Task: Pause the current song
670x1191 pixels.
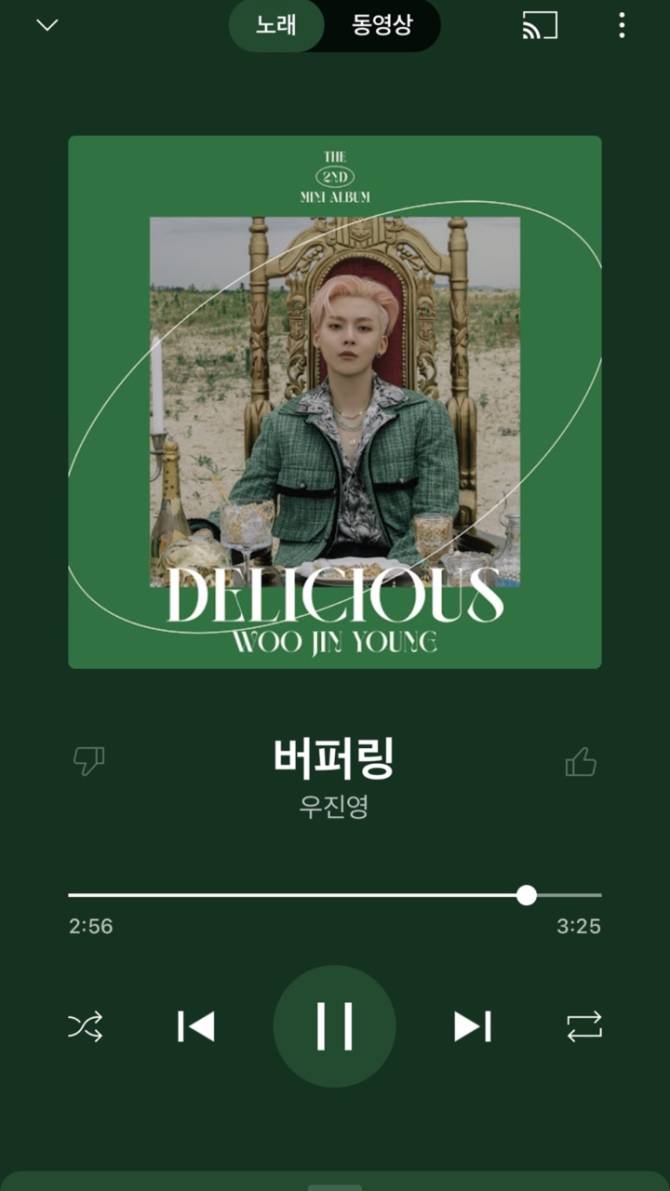Action: 334,1026
